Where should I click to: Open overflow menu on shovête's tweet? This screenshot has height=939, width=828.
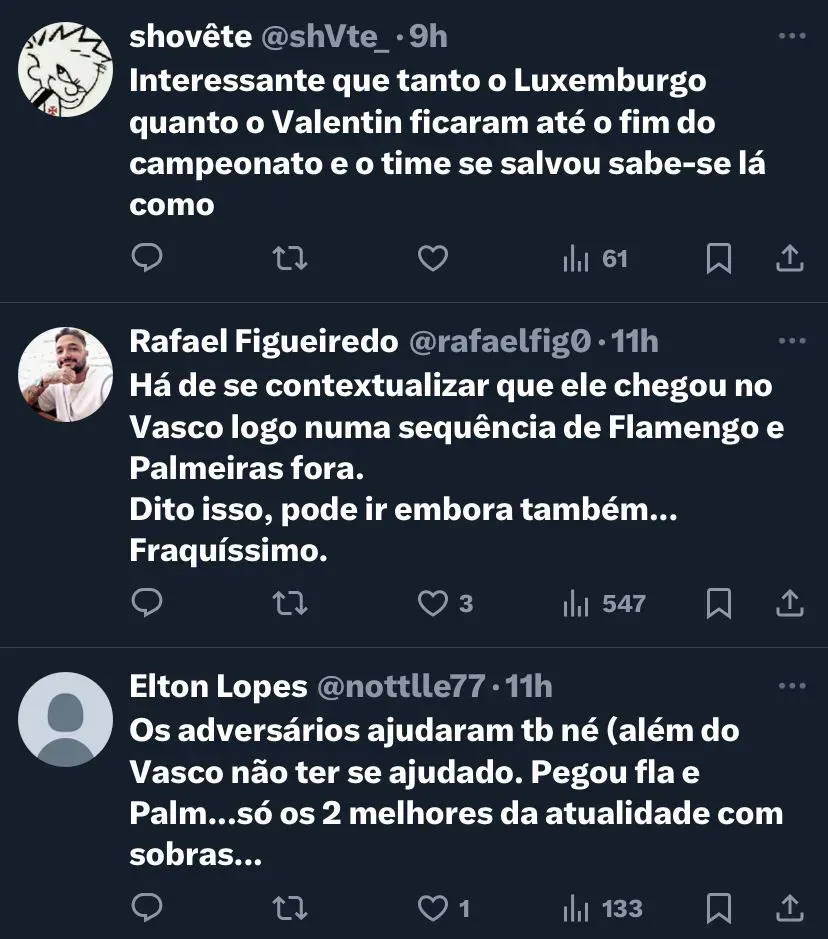pyautogui.click(x=791, y=36)
